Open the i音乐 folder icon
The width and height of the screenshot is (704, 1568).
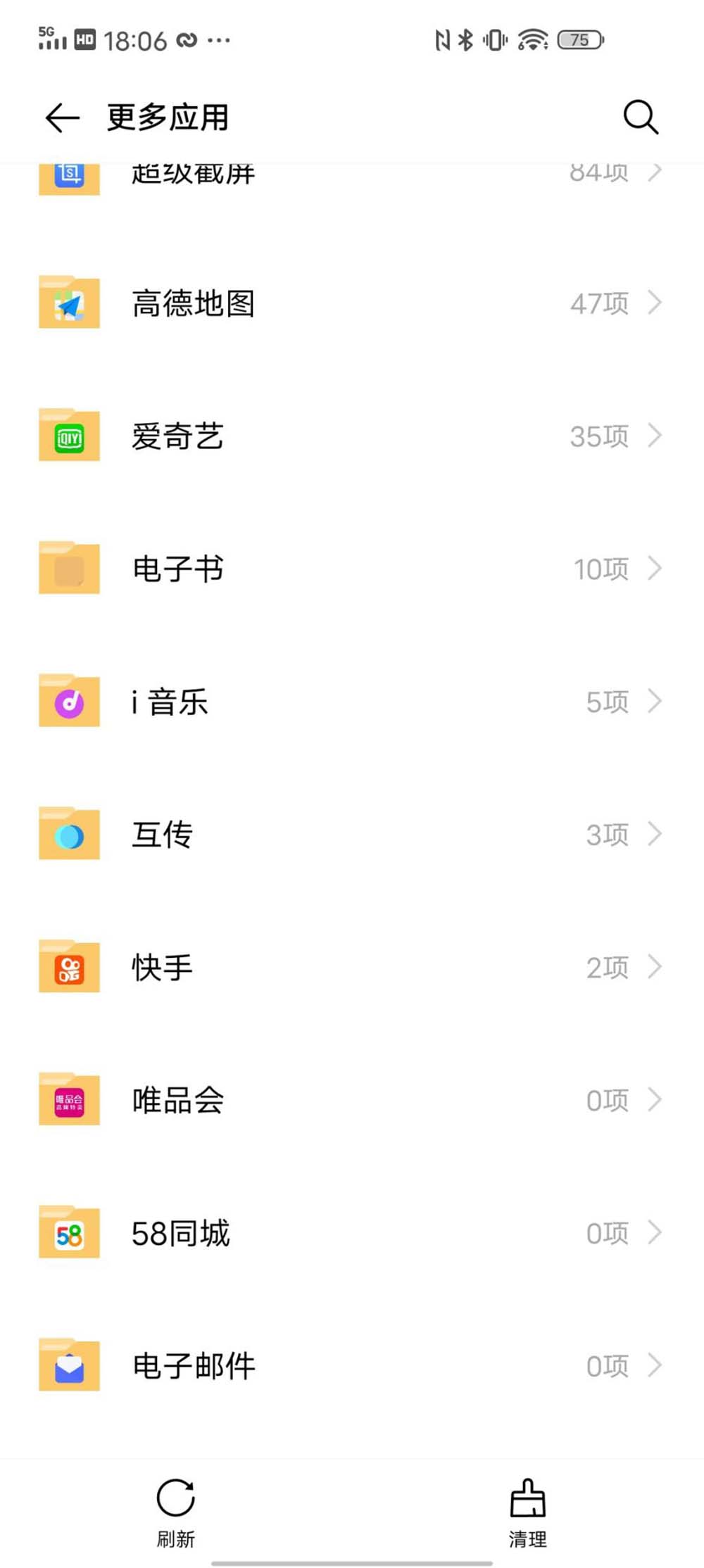click(68, 701)
